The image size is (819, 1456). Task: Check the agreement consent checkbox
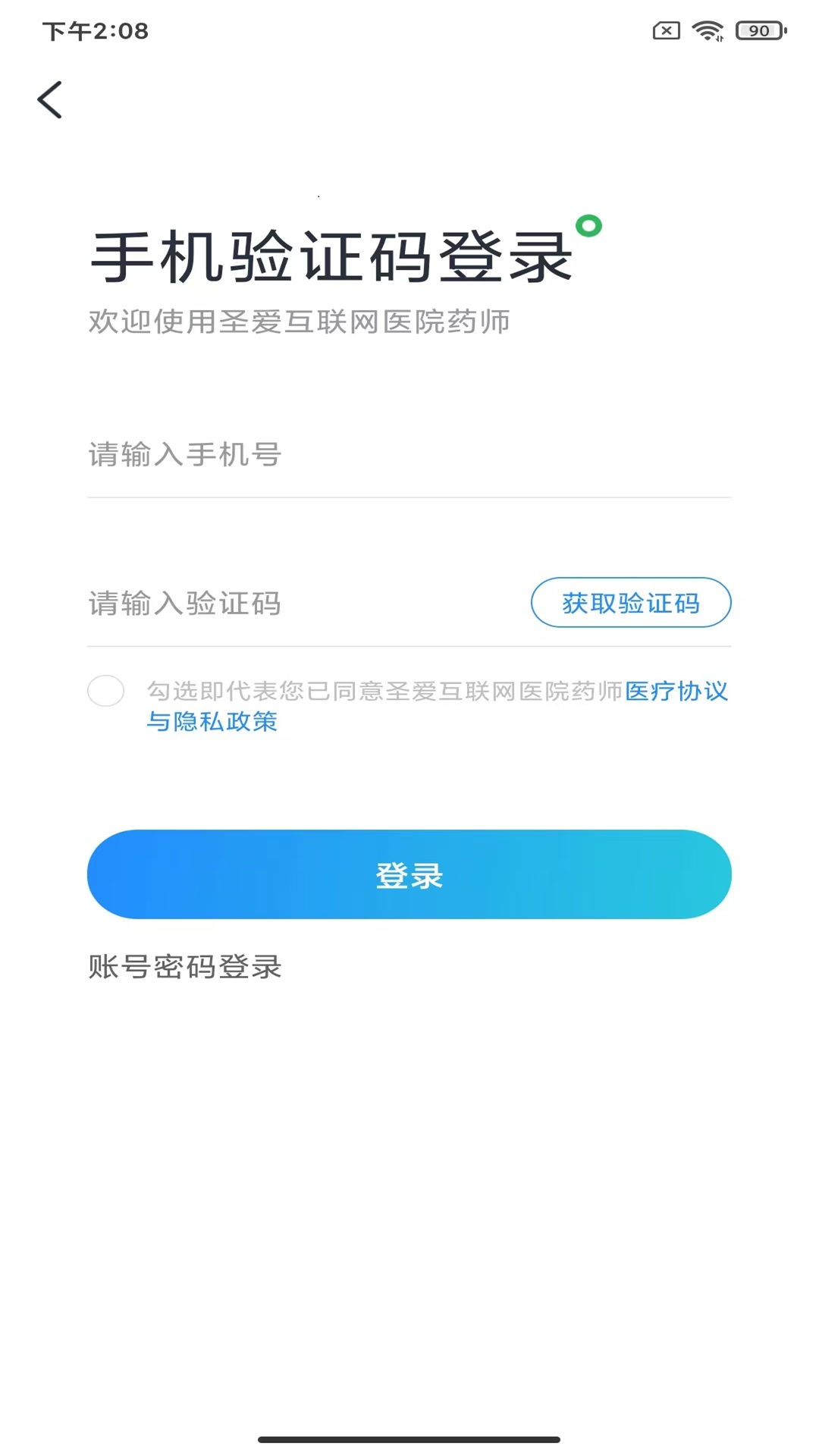tap(105, 691)
